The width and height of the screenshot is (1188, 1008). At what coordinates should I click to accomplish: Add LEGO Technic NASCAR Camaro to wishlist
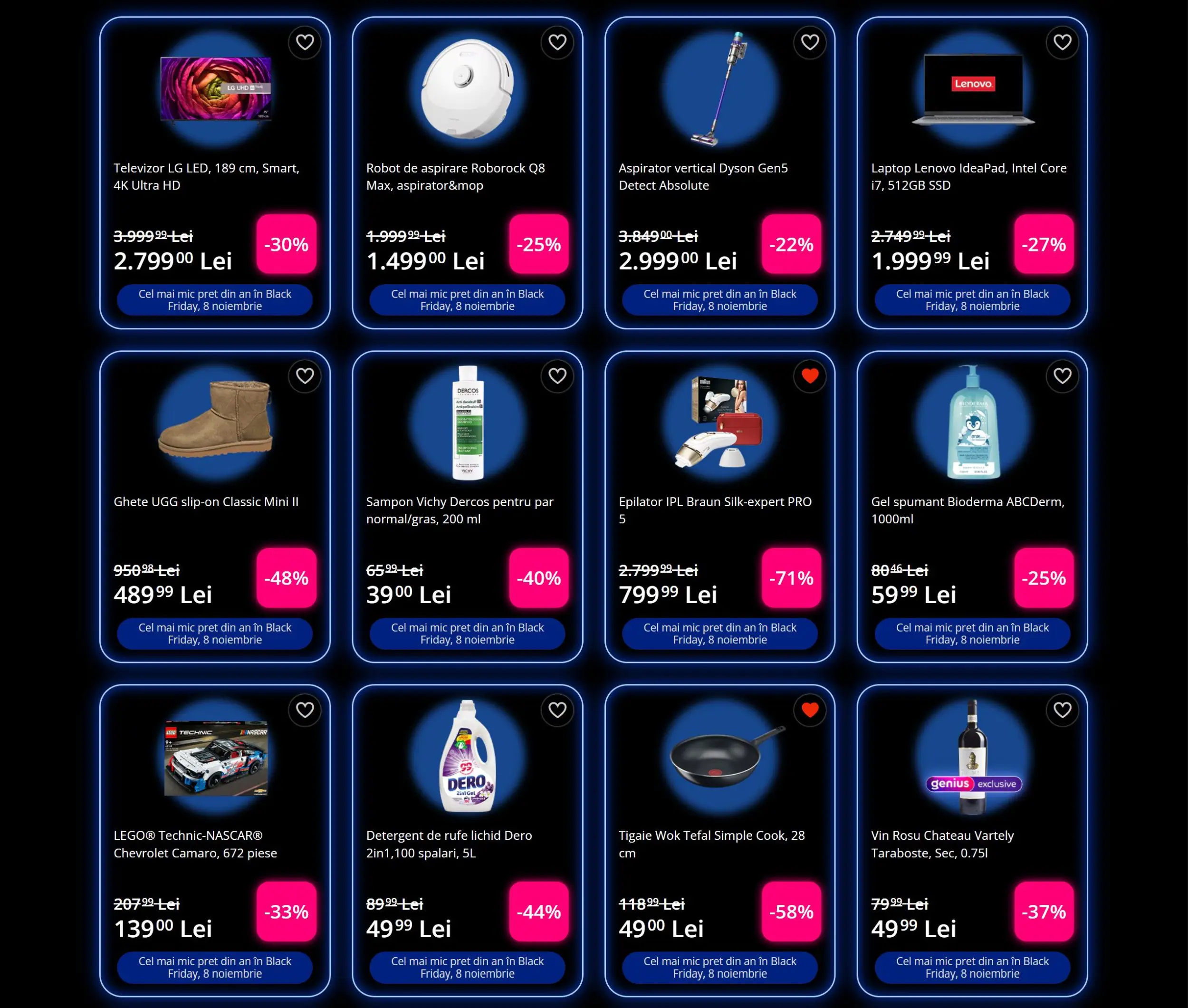click(x=305, y=710)
